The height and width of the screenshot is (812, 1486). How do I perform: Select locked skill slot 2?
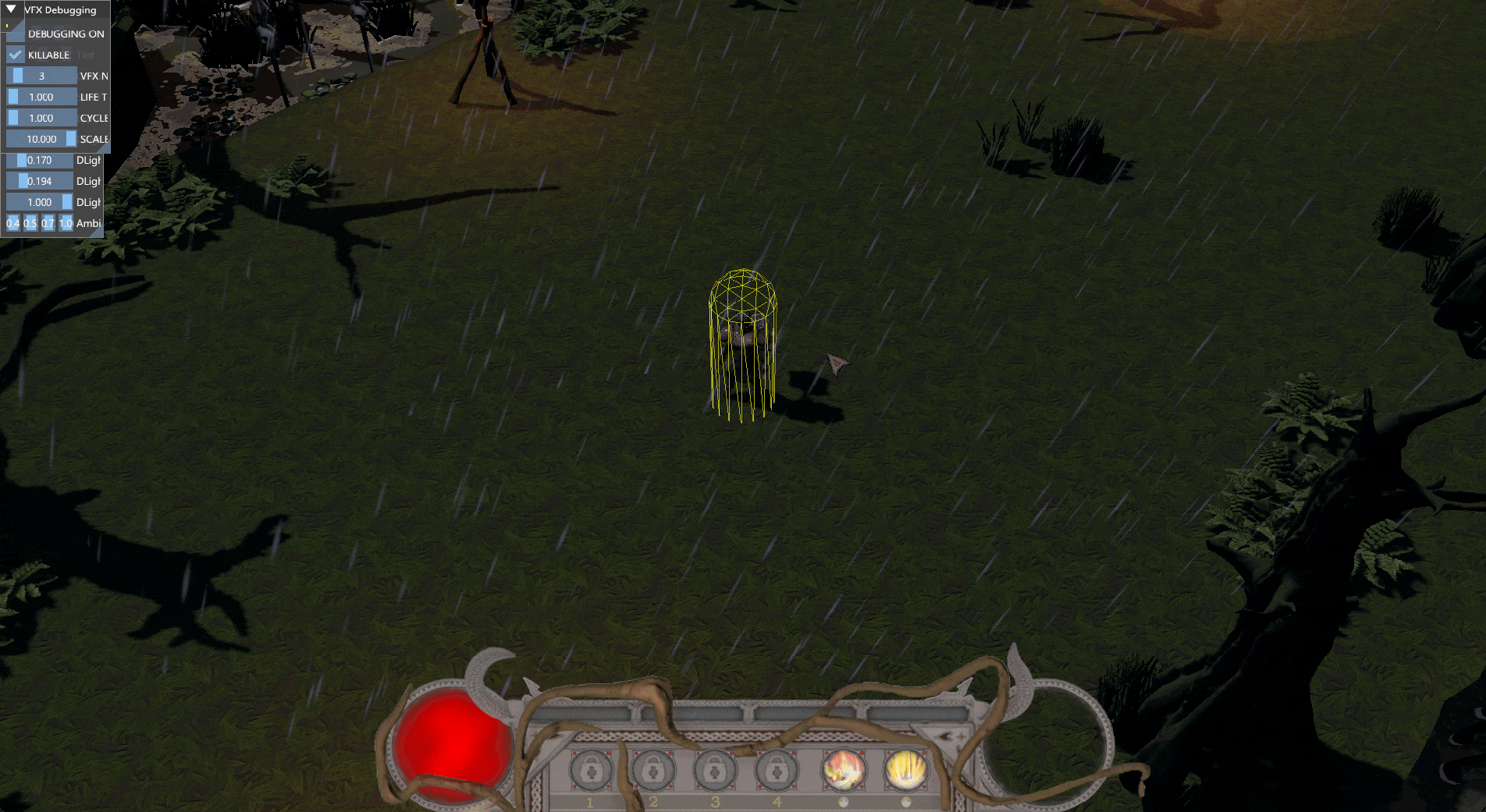click(653, 771)
